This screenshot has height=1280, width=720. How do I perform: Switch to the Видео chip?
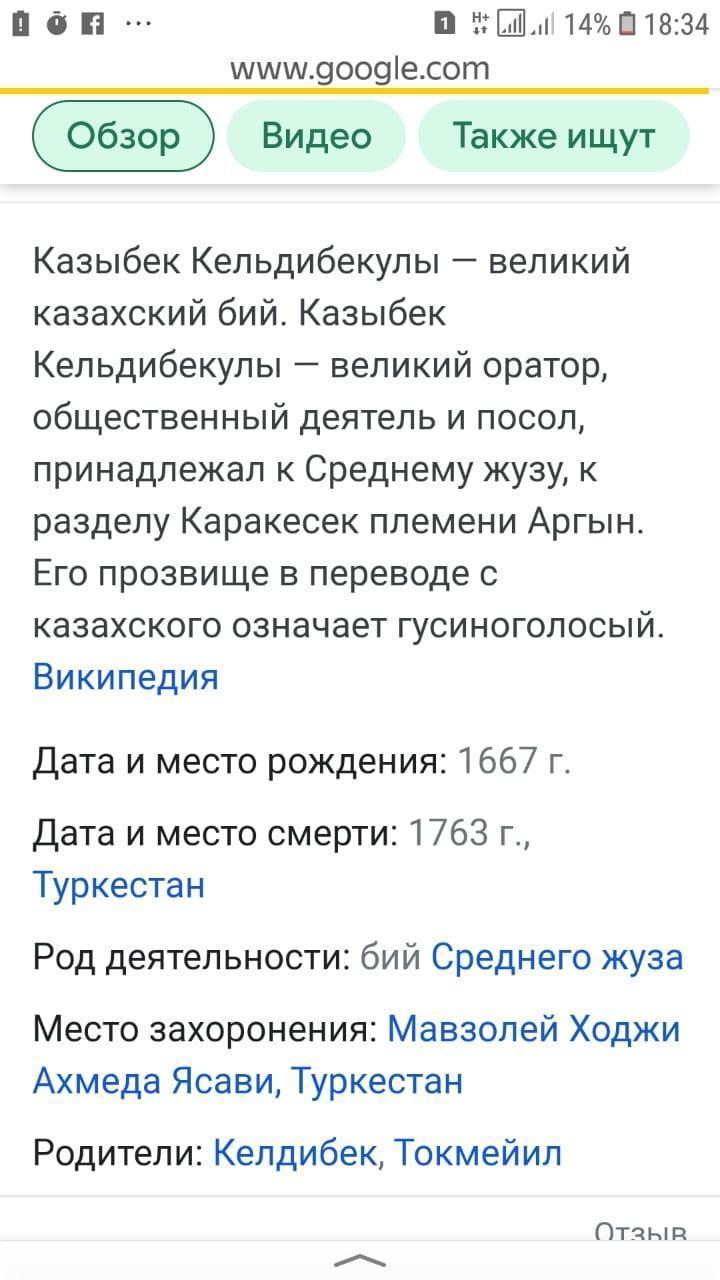(x=316, y=136)
